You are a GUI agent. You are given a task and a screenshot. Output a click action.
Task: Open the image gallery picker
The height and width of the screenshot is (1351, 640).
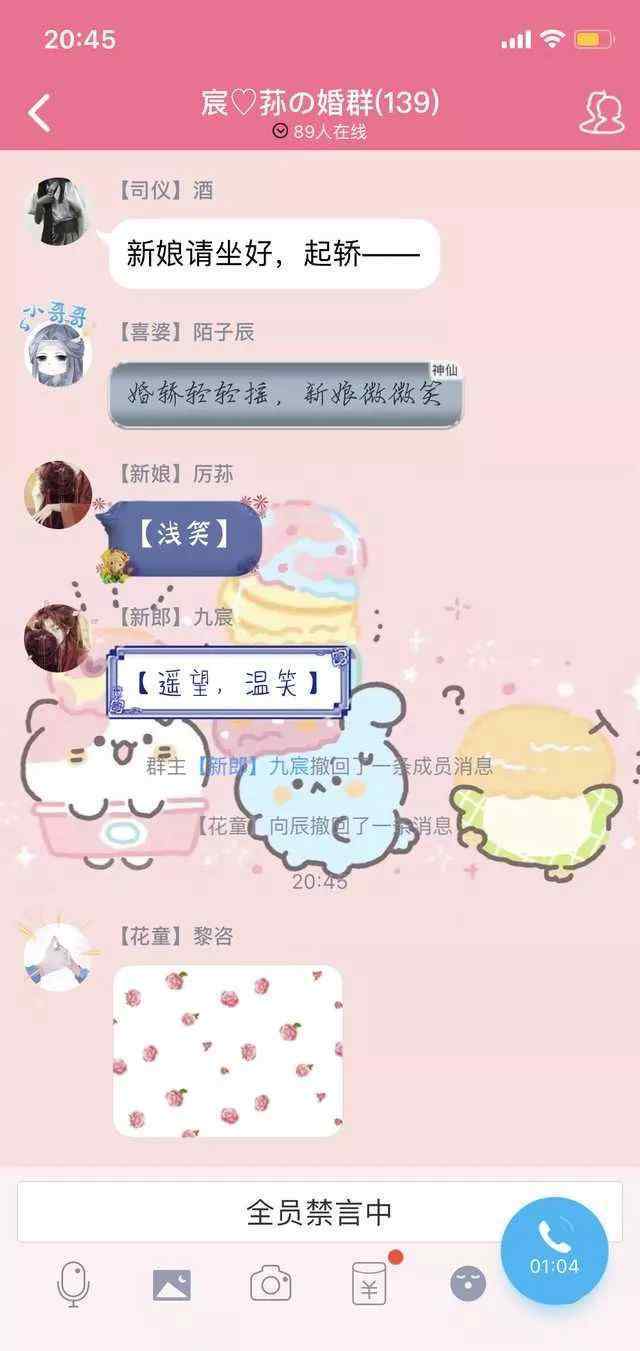tap(171, 1284)
